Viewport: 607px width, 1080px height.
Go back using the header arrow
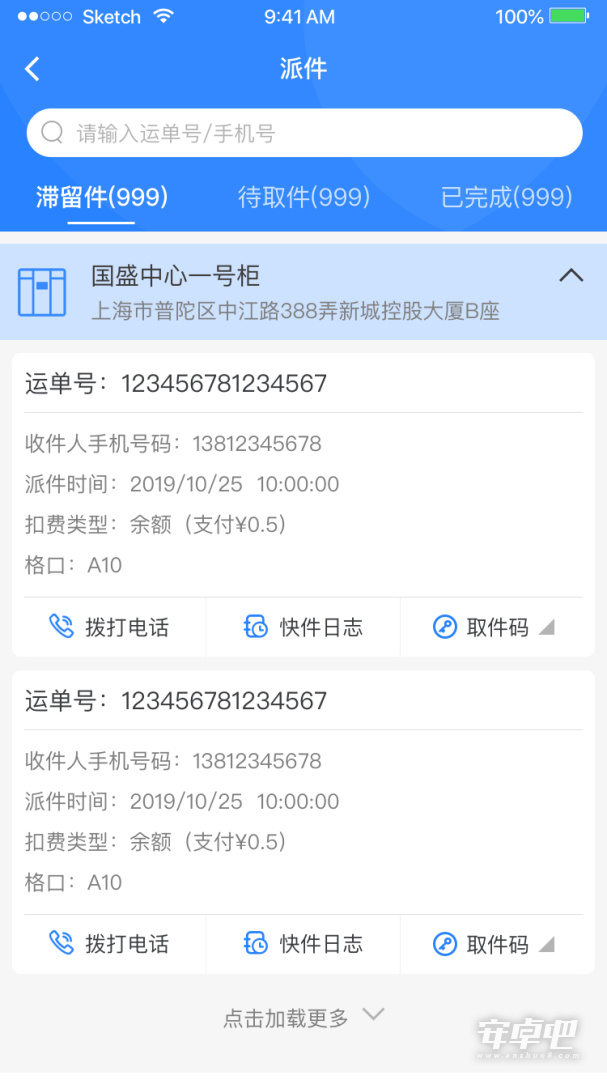[32, 69]
